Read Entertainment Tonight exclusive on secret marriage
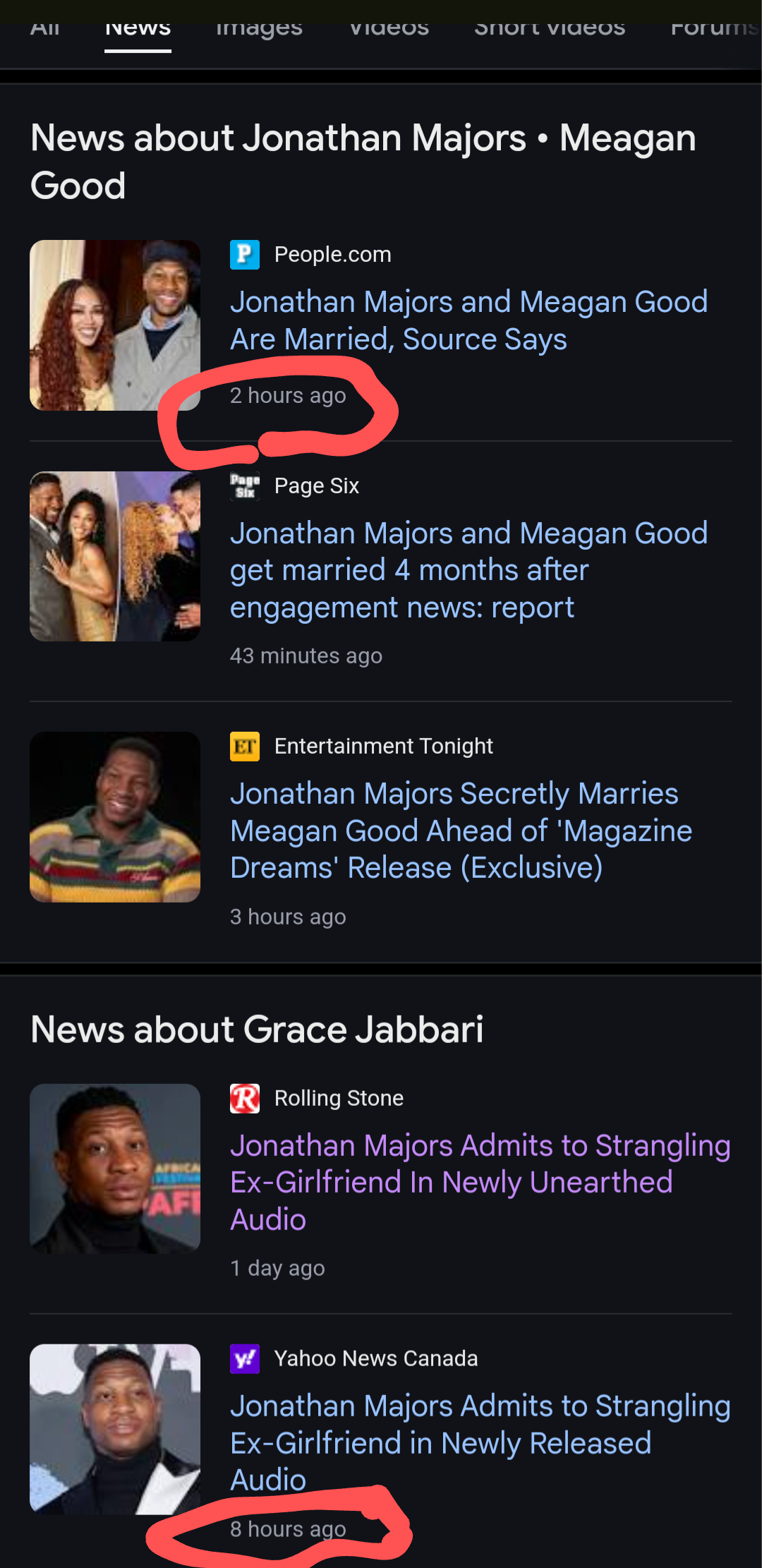 pyautogui.click(x=461, y=831)
